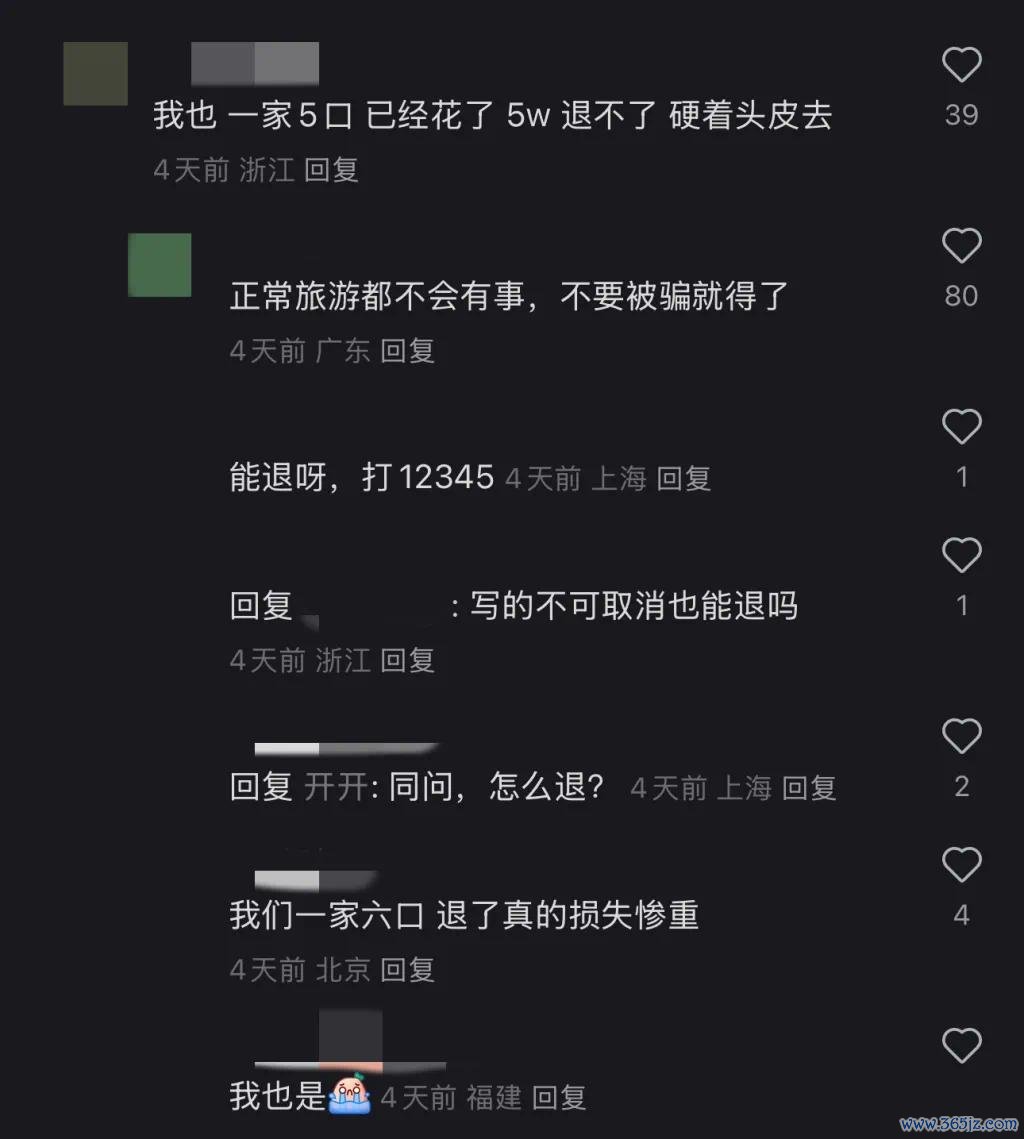Like the comment 我们一家六口 退了真的损失惨重
This screenshot has width=1024, height=1139.
(961, 865)
